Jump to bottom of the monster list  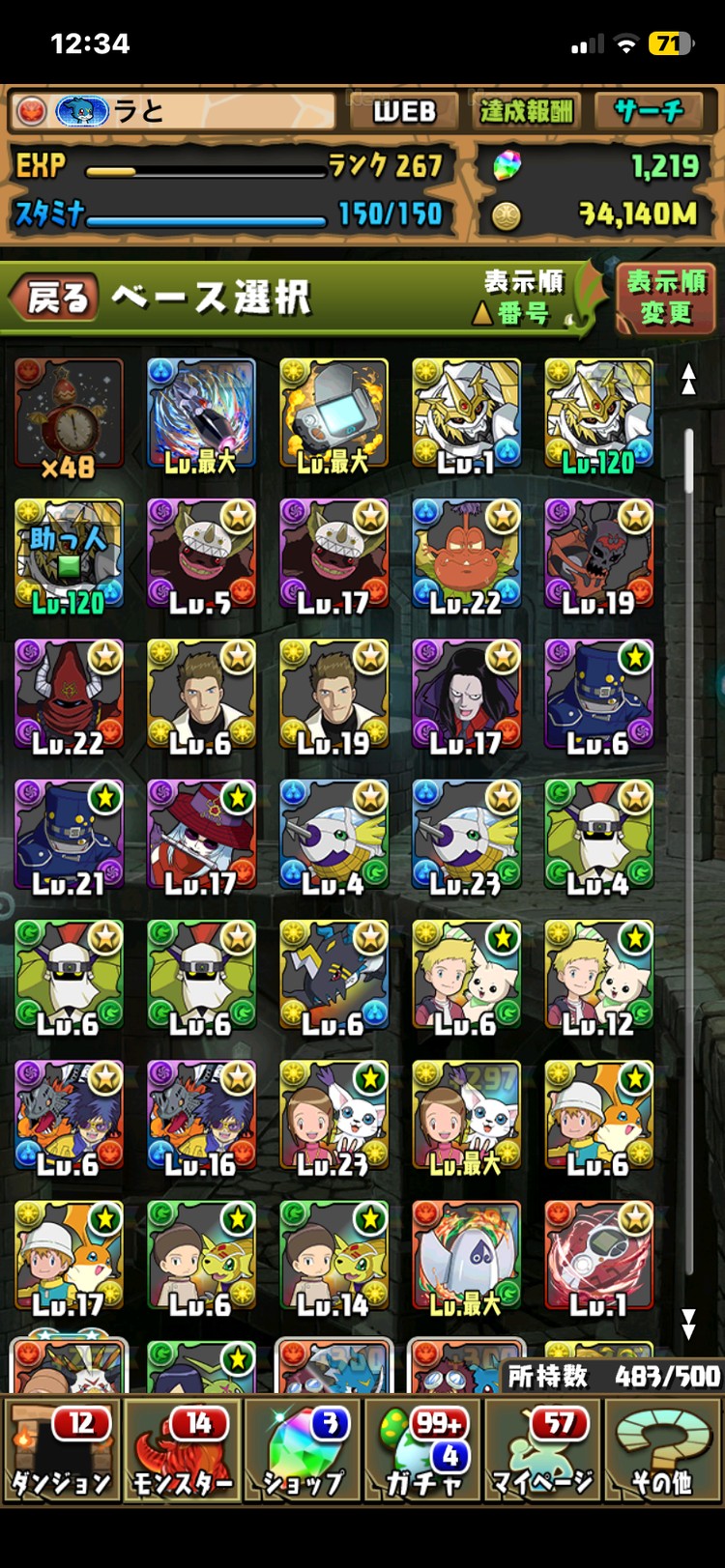pos(688,1325)
